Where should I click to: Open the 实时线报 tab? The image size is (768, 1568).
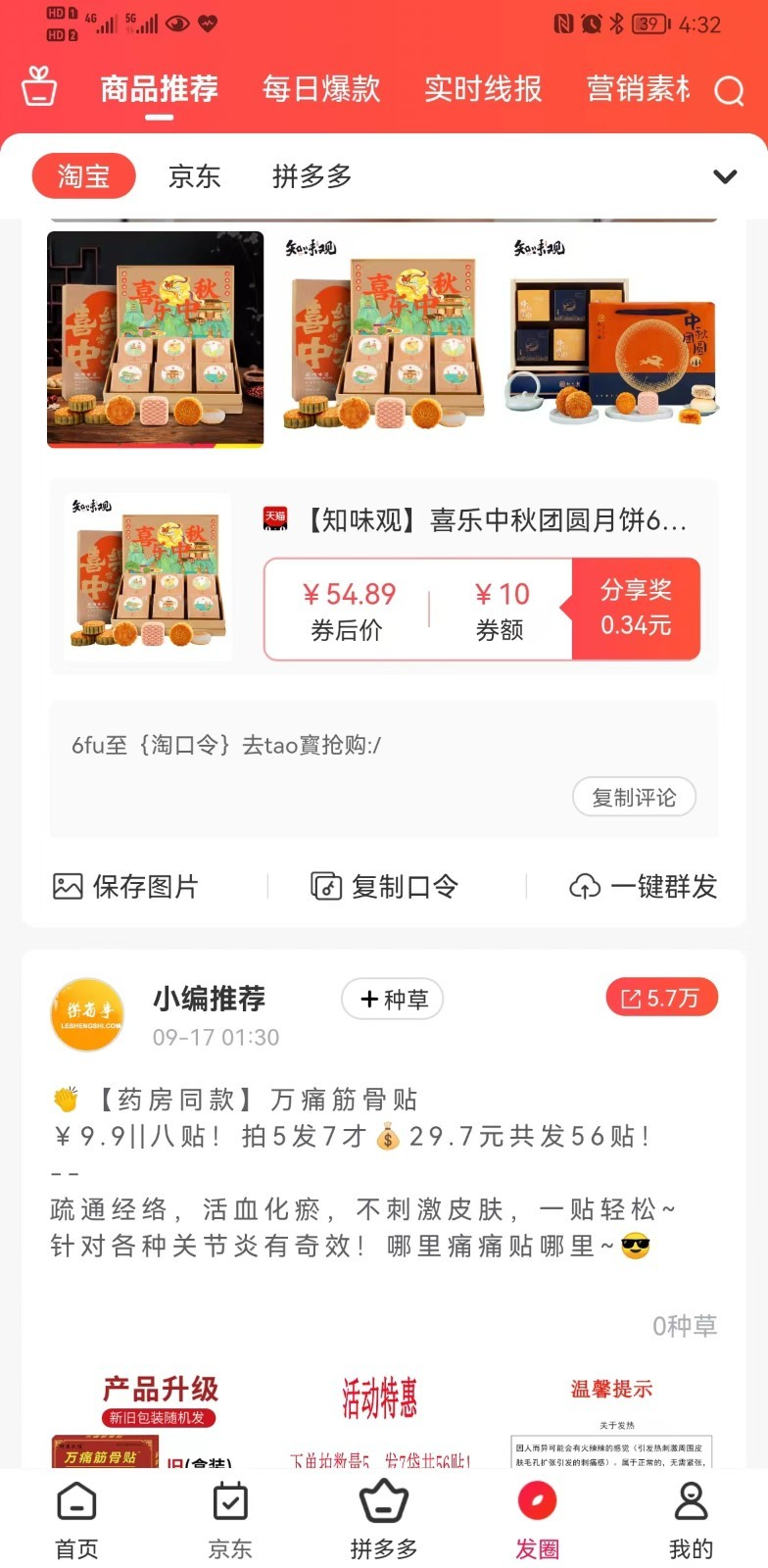483,88
